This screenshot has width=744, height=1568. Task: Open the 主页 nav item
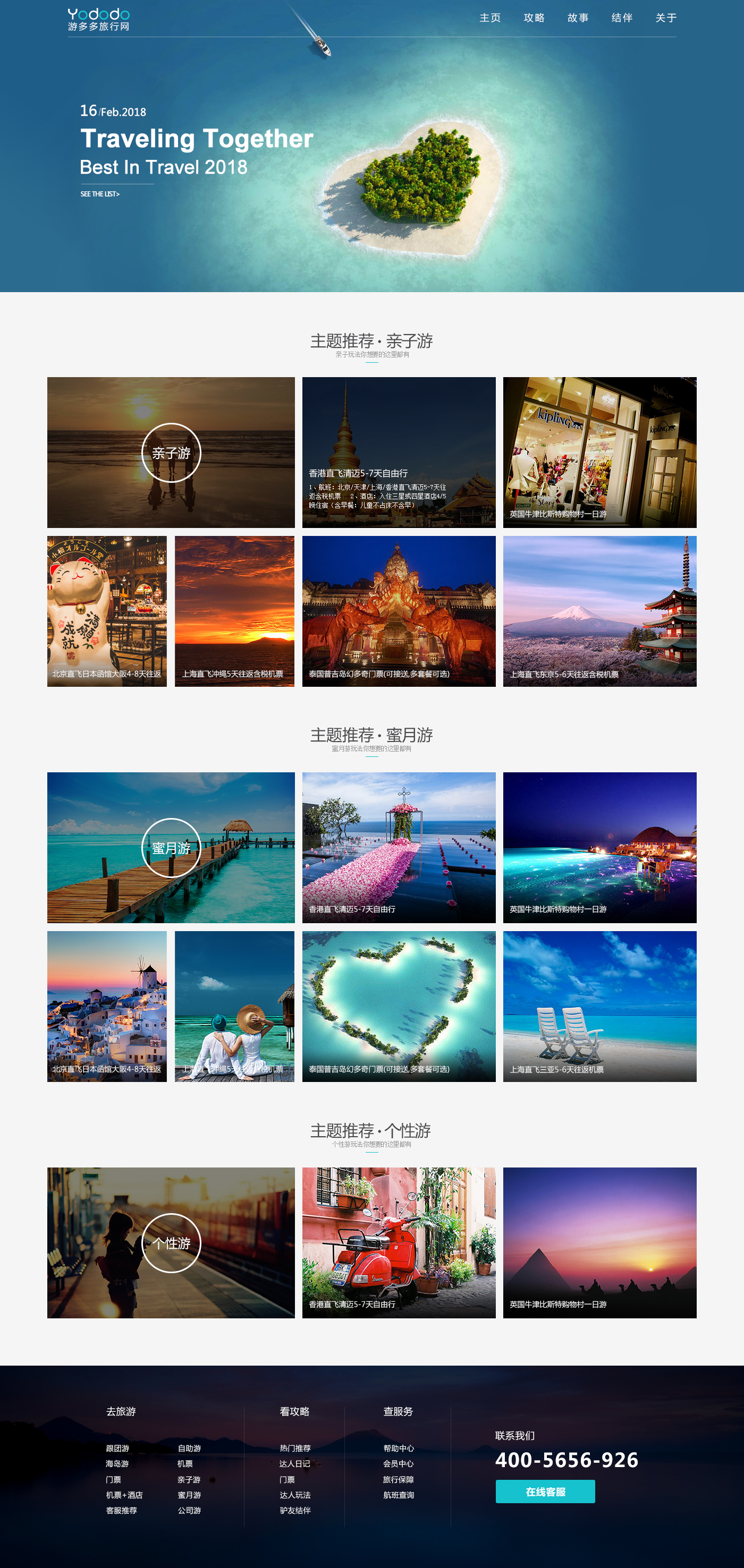[489, 18]
